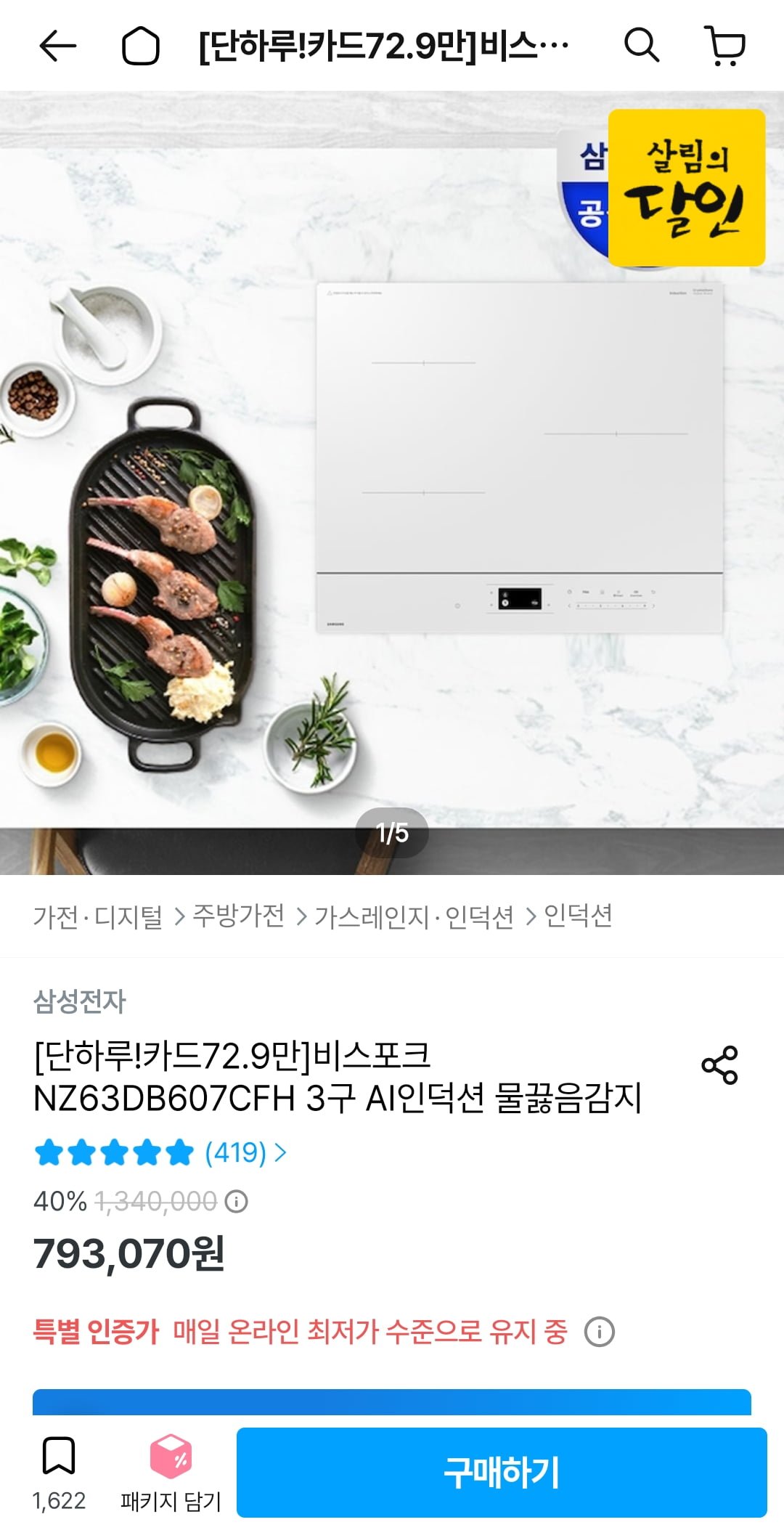Go back using the arrow icon
Viewport: 784px width, 1530px height.
[57, 46]
